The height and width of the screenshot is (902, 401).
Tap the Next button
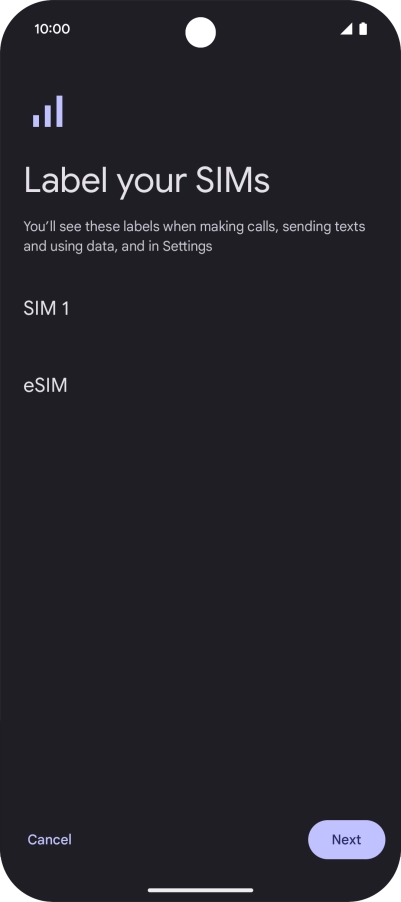tap(346, 839)
